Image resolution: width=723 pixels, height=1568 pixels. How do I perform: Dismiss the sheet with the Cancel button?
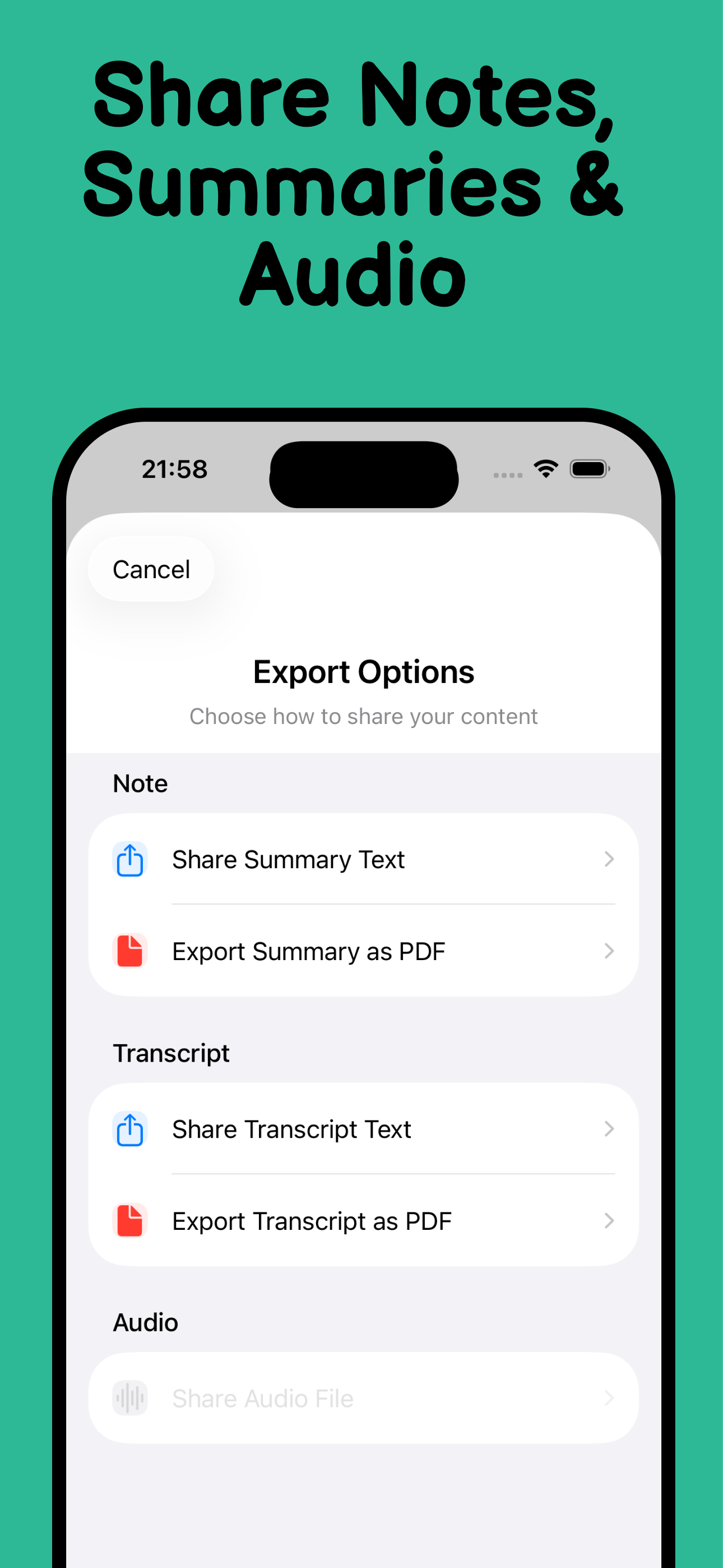pos(151,569)
